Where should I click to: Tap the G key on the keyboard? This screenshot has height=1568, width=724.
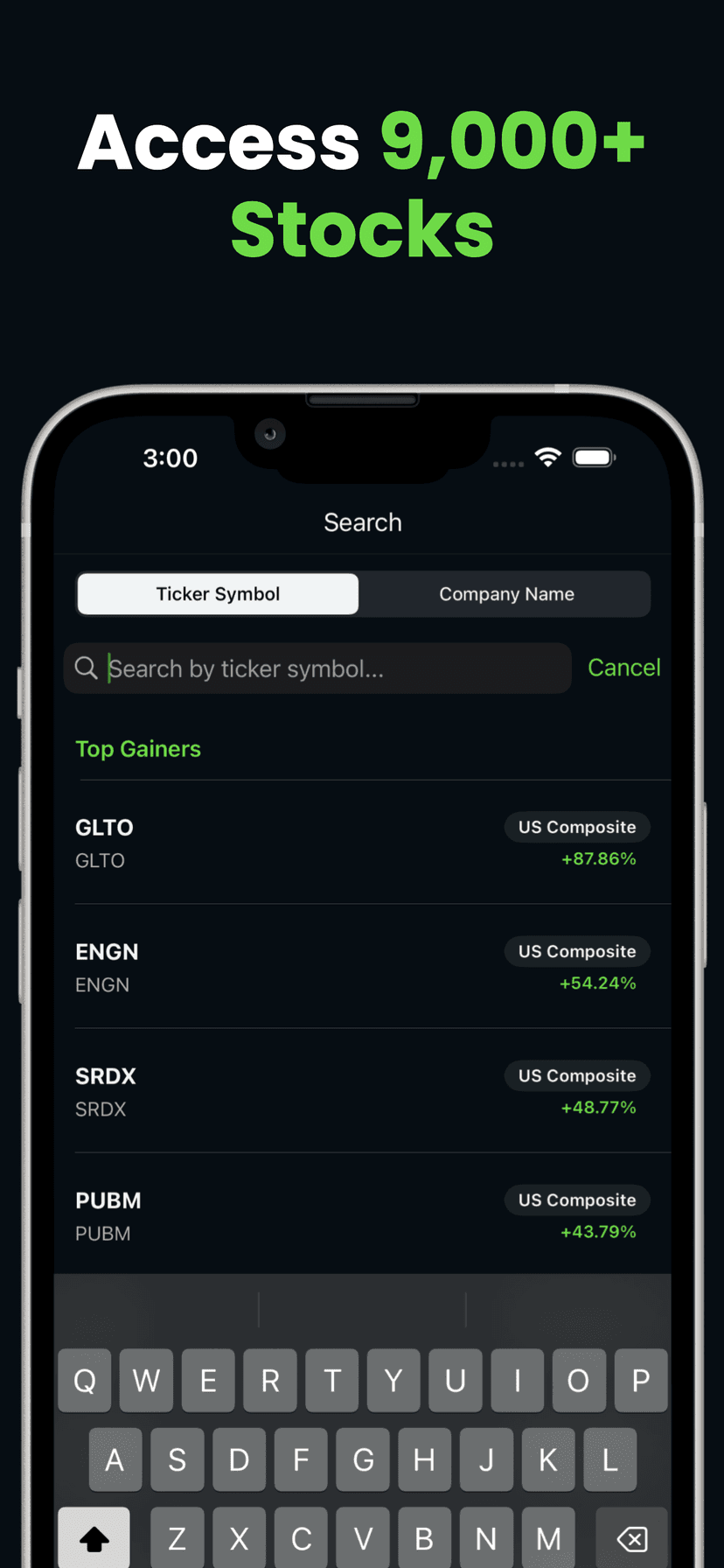[x=363, y=1459]
